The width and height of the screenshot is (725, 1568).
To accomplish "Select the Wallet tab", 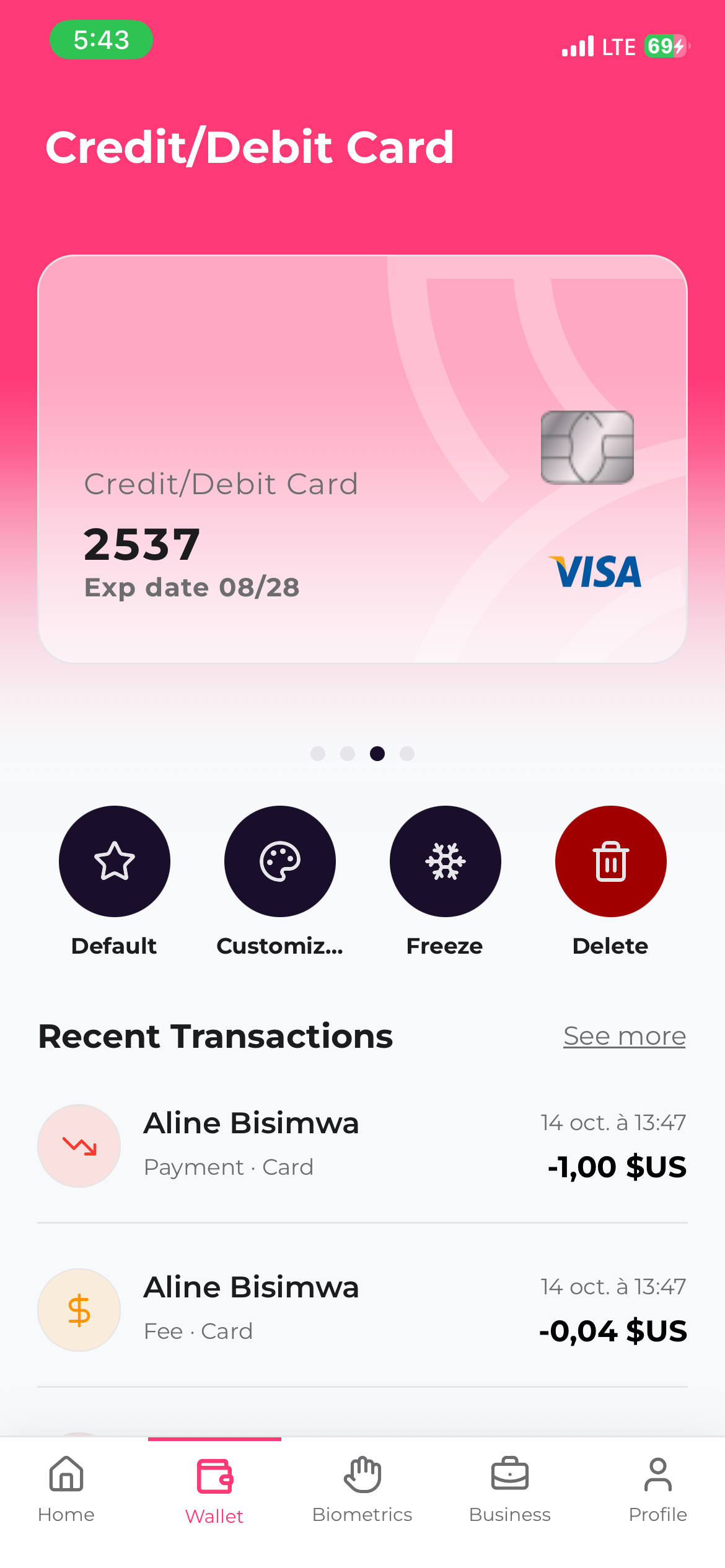I will 214,1489.
